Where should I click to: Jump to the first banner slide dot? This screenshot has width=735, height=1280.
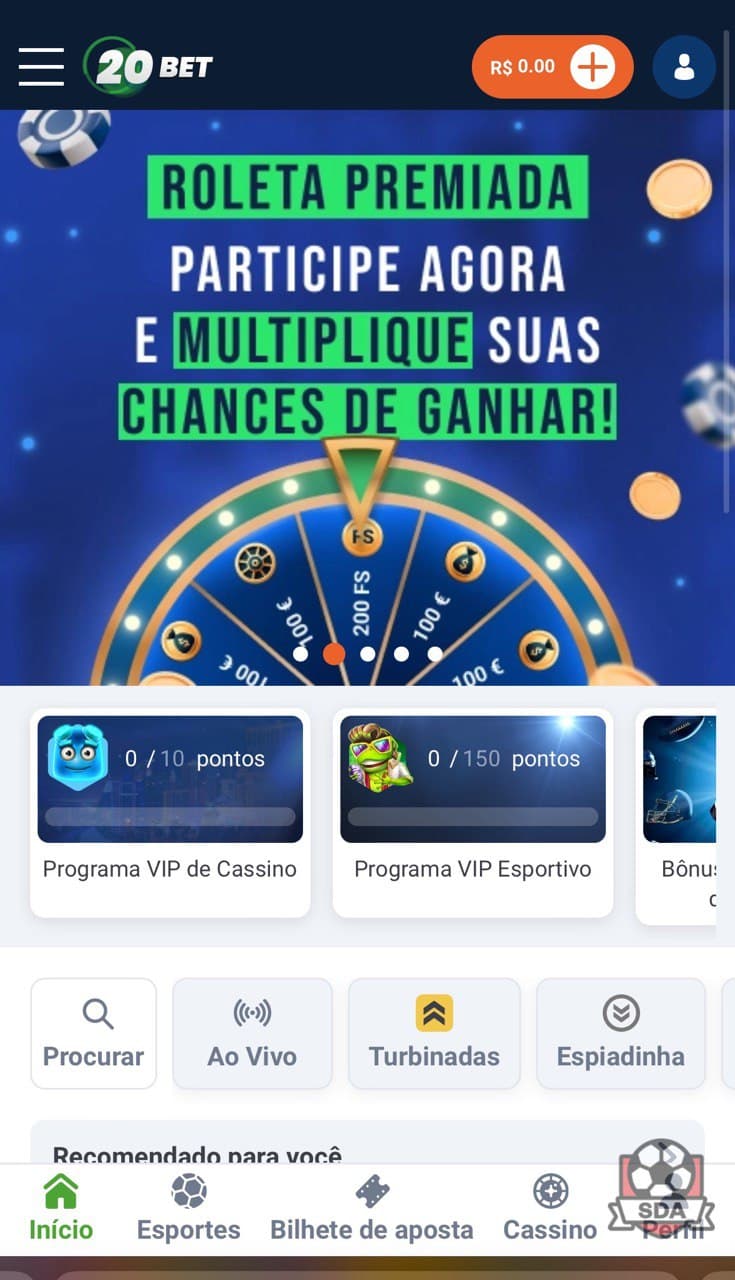(300, 654)
